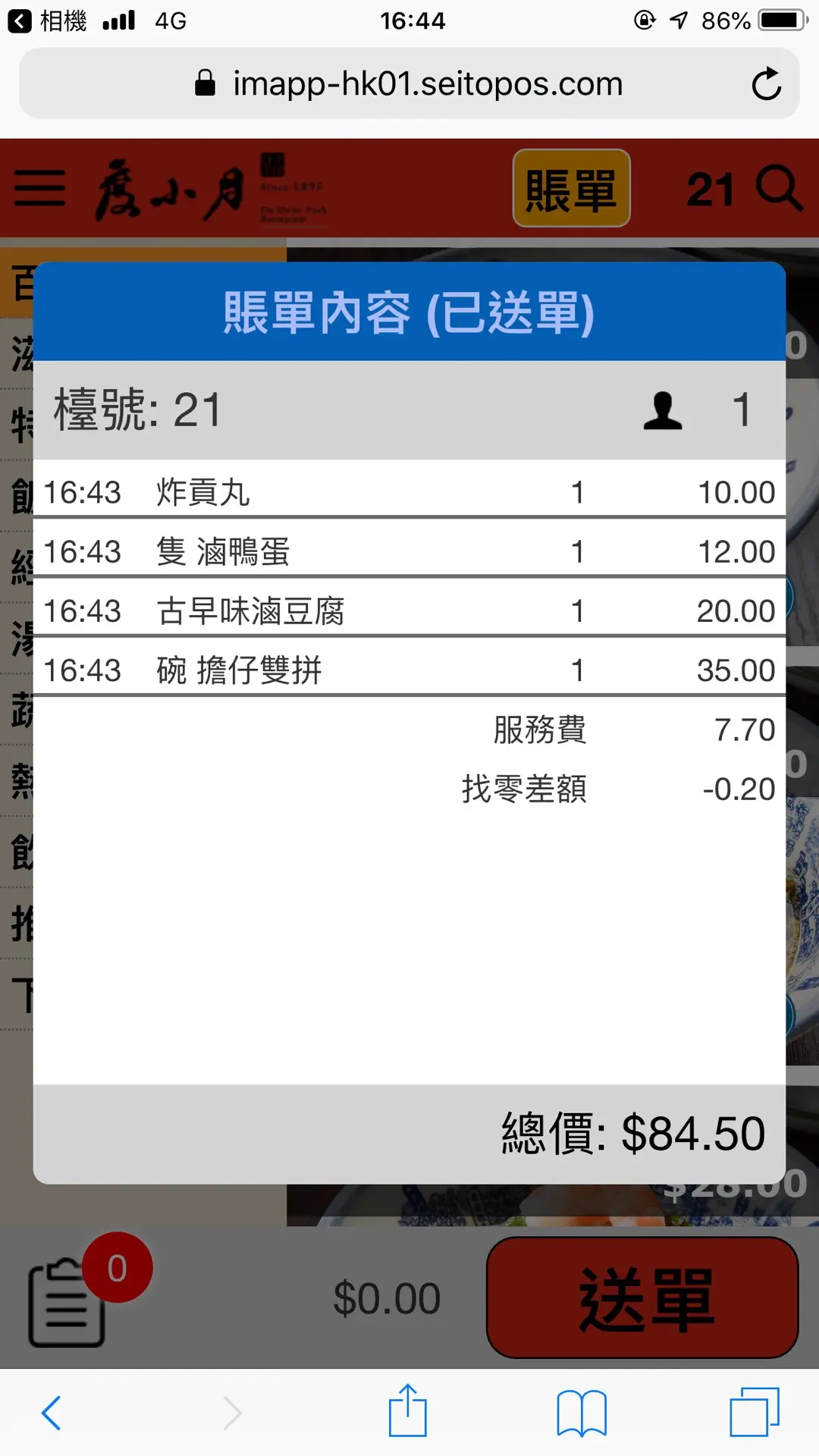
Task: Return to the 相機 app
Action: coord(47,20)
